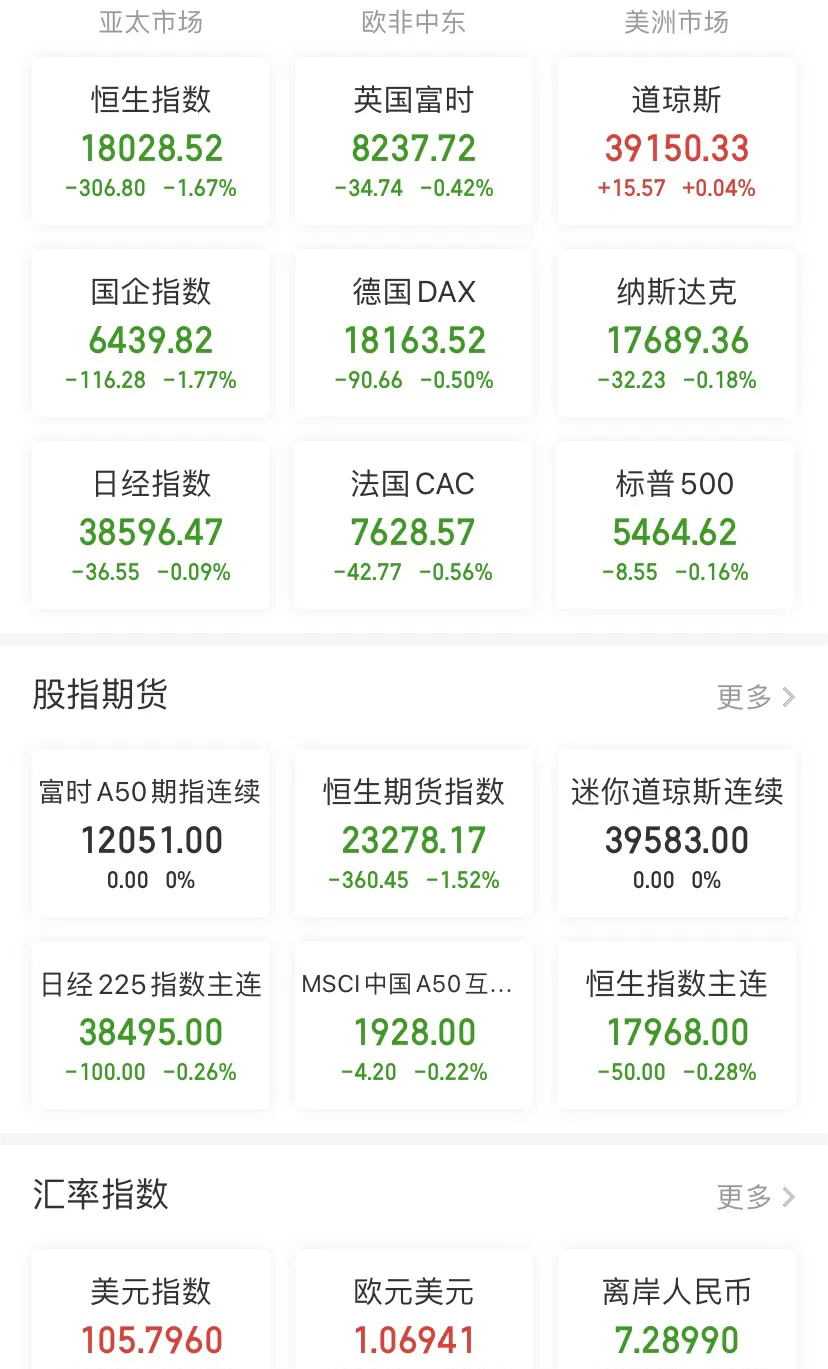Tap 更多 next to 股指期货
The width and height of the screenshot is (828, 1369).
coord(755,697)
